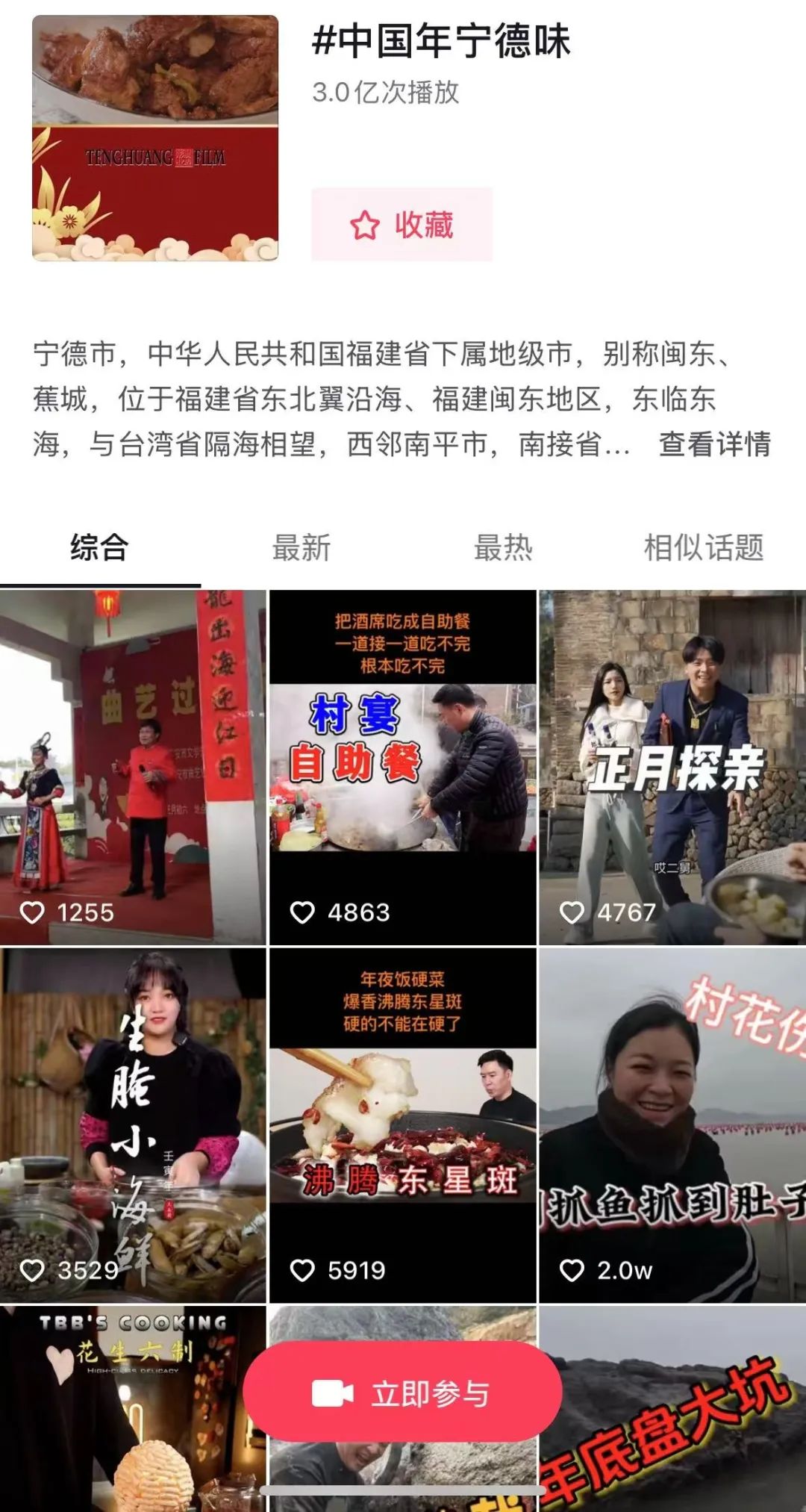Open the 村宴自助餐 video
This screenshot has width=806, height=1512.
[x=402, y=767]
